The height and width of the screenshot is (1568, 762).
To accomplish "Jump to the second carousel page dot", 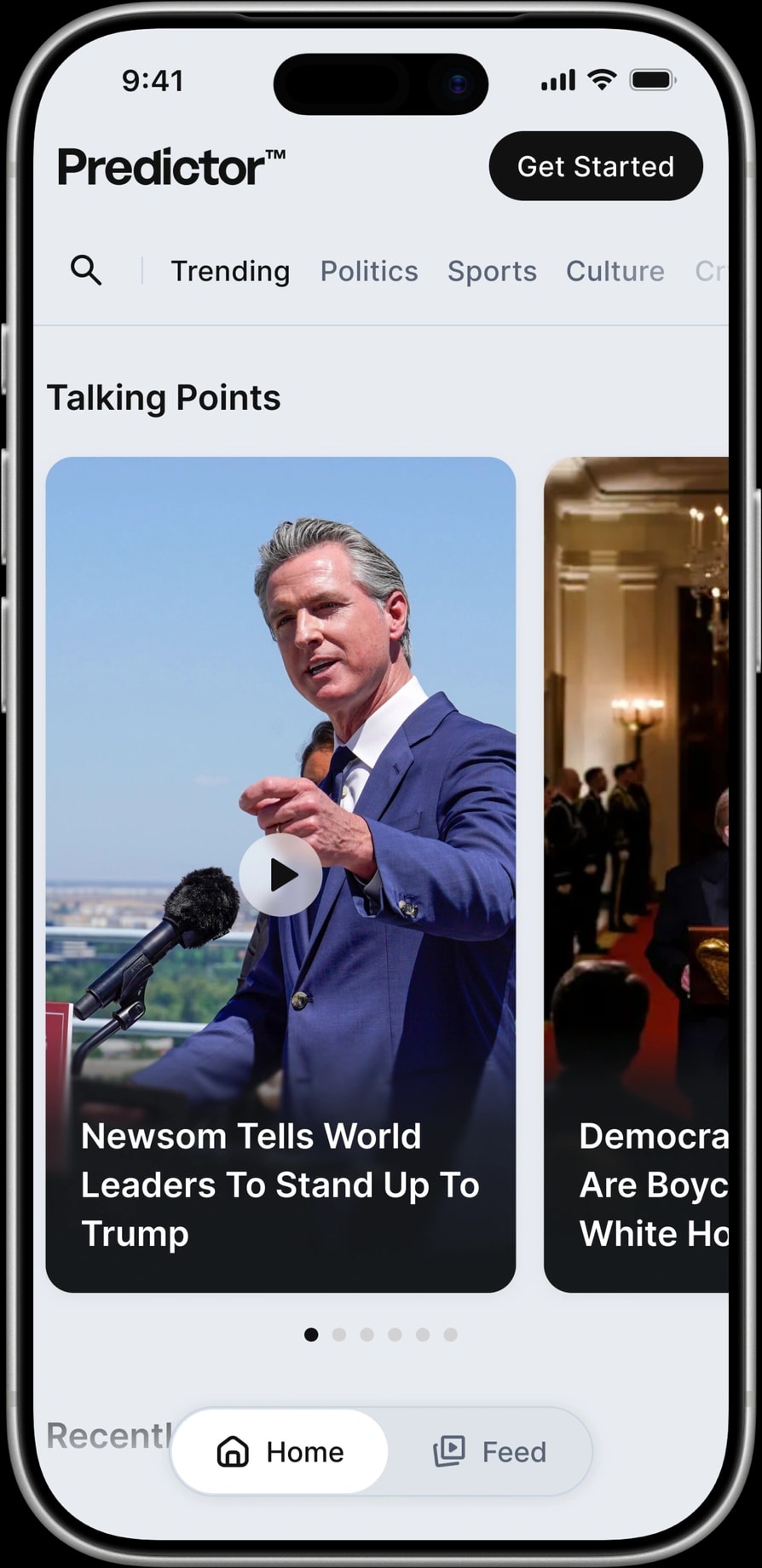I will tap(339, 1335).
